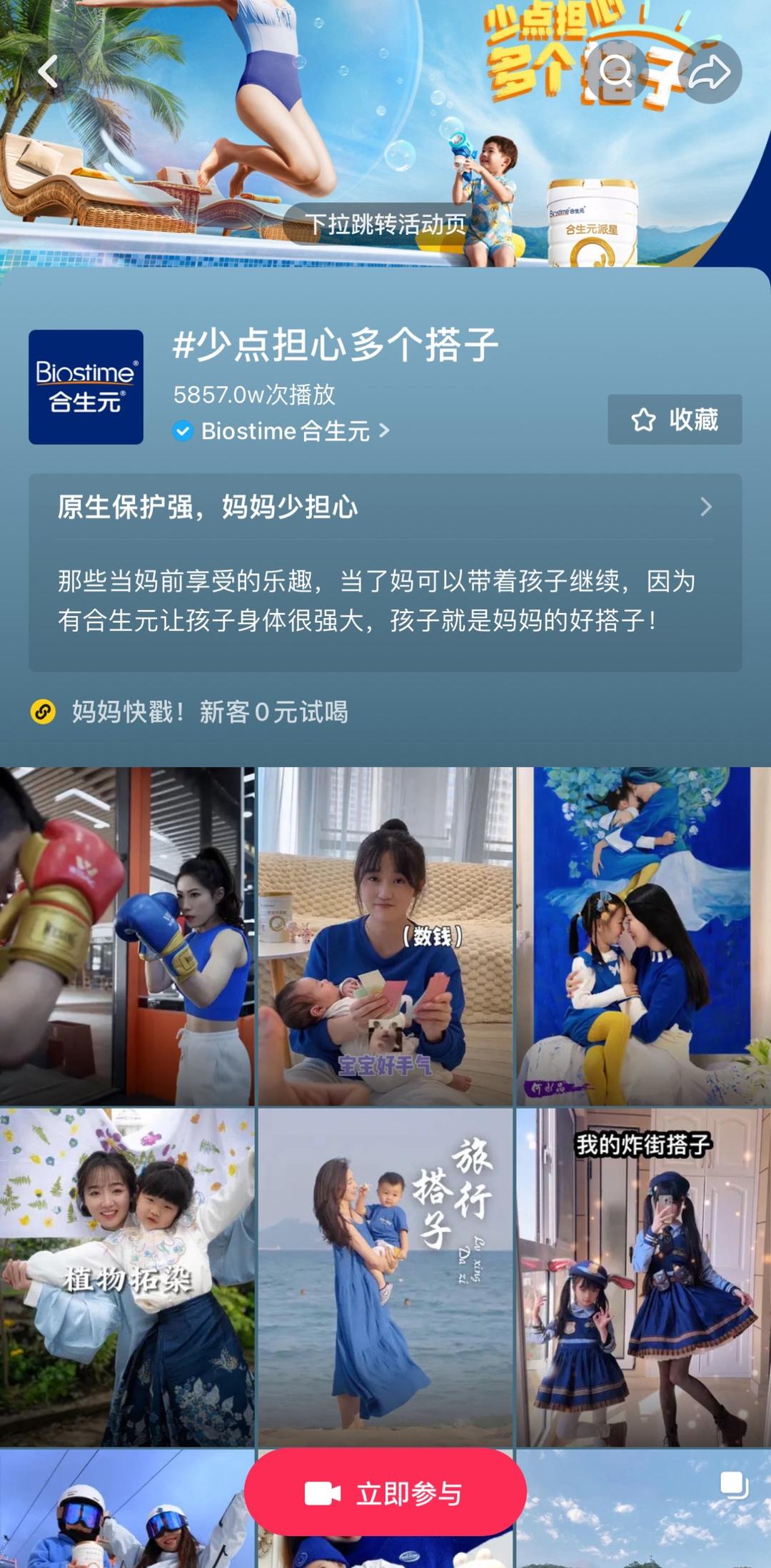Tap 立即参与 to join the challenge
Viewport: 771px width, 1568px height.
click(385, 1493)
